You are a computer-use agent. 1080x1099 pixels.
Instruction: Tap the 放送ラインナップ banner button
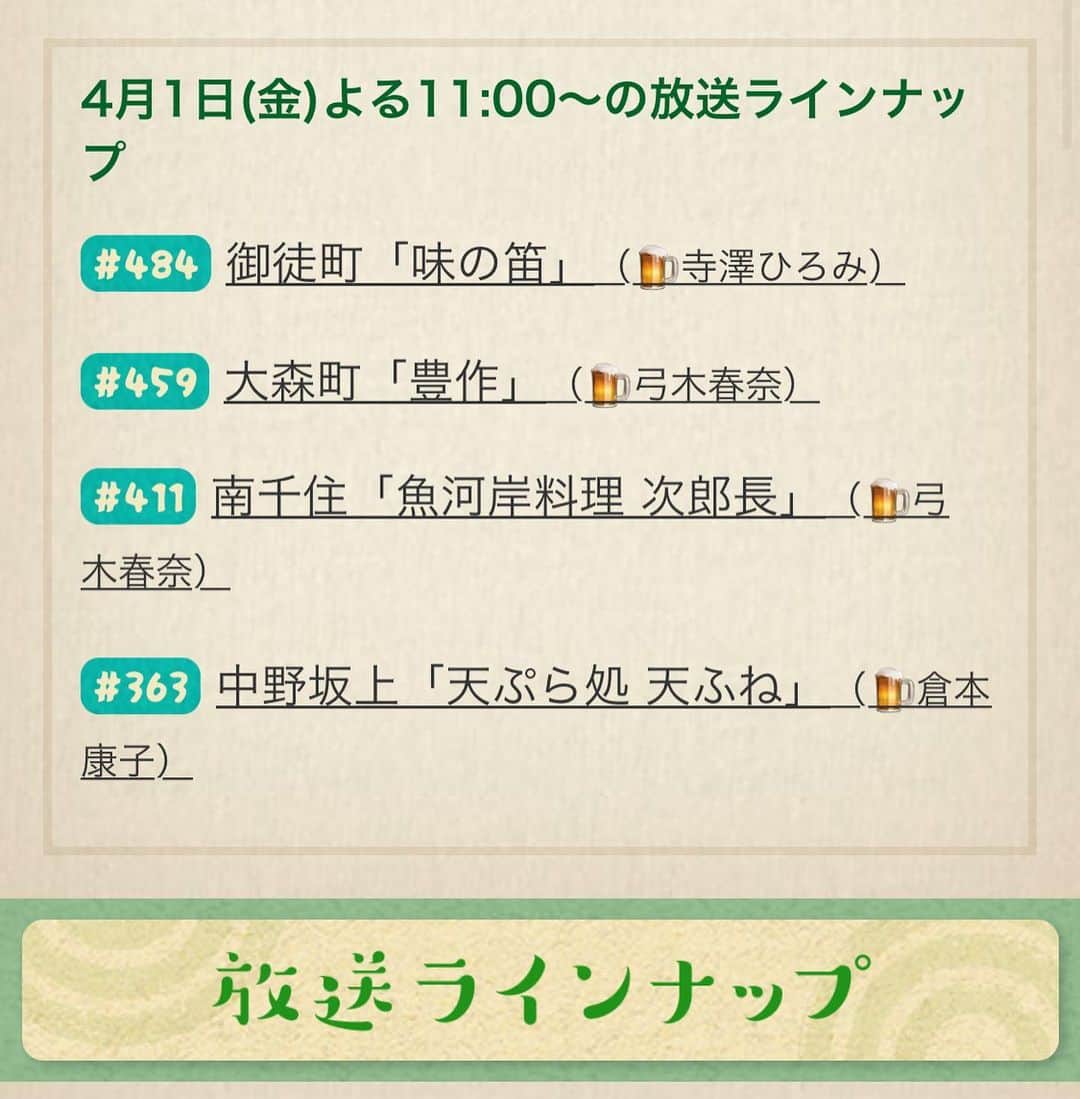(540, 990)
